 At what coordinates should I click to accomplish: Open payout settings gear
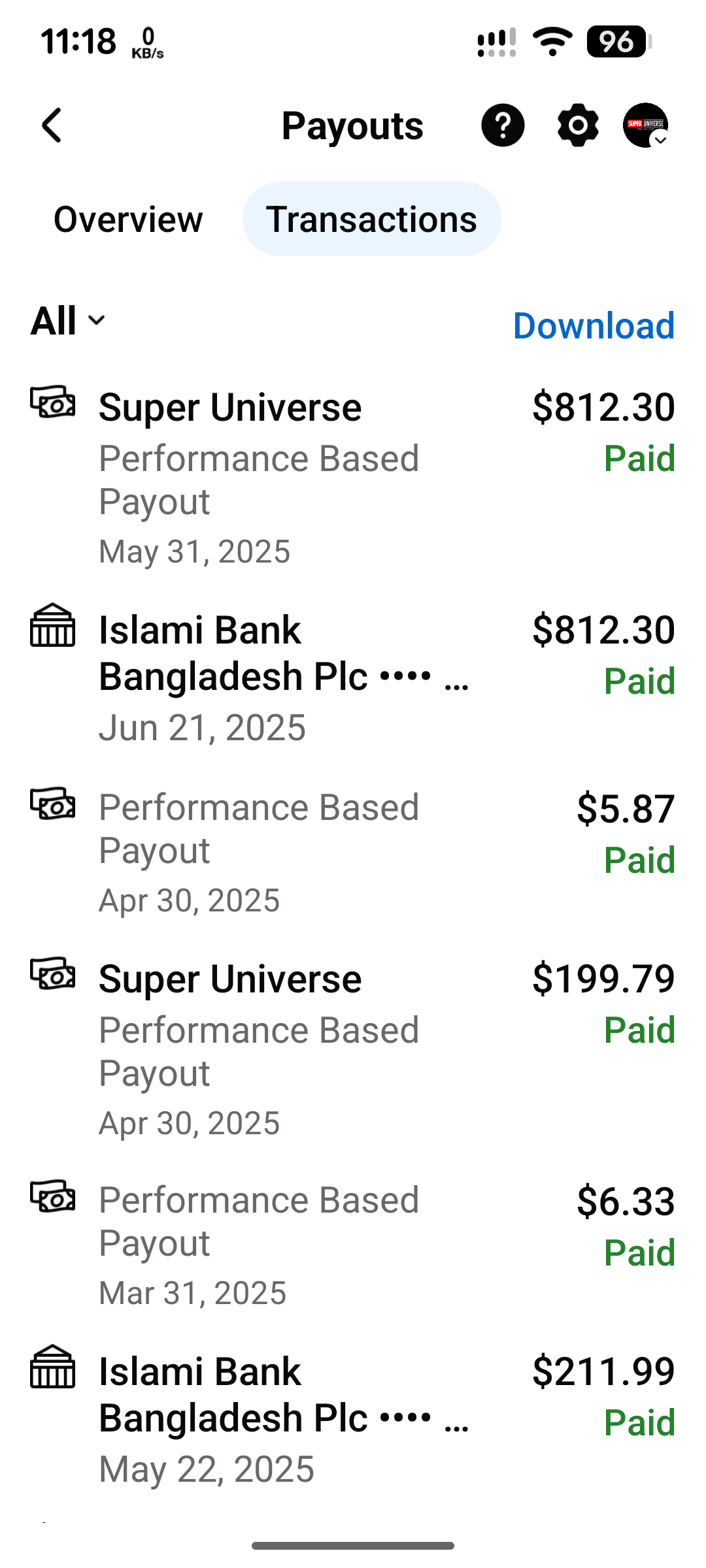tap(578, 125)
